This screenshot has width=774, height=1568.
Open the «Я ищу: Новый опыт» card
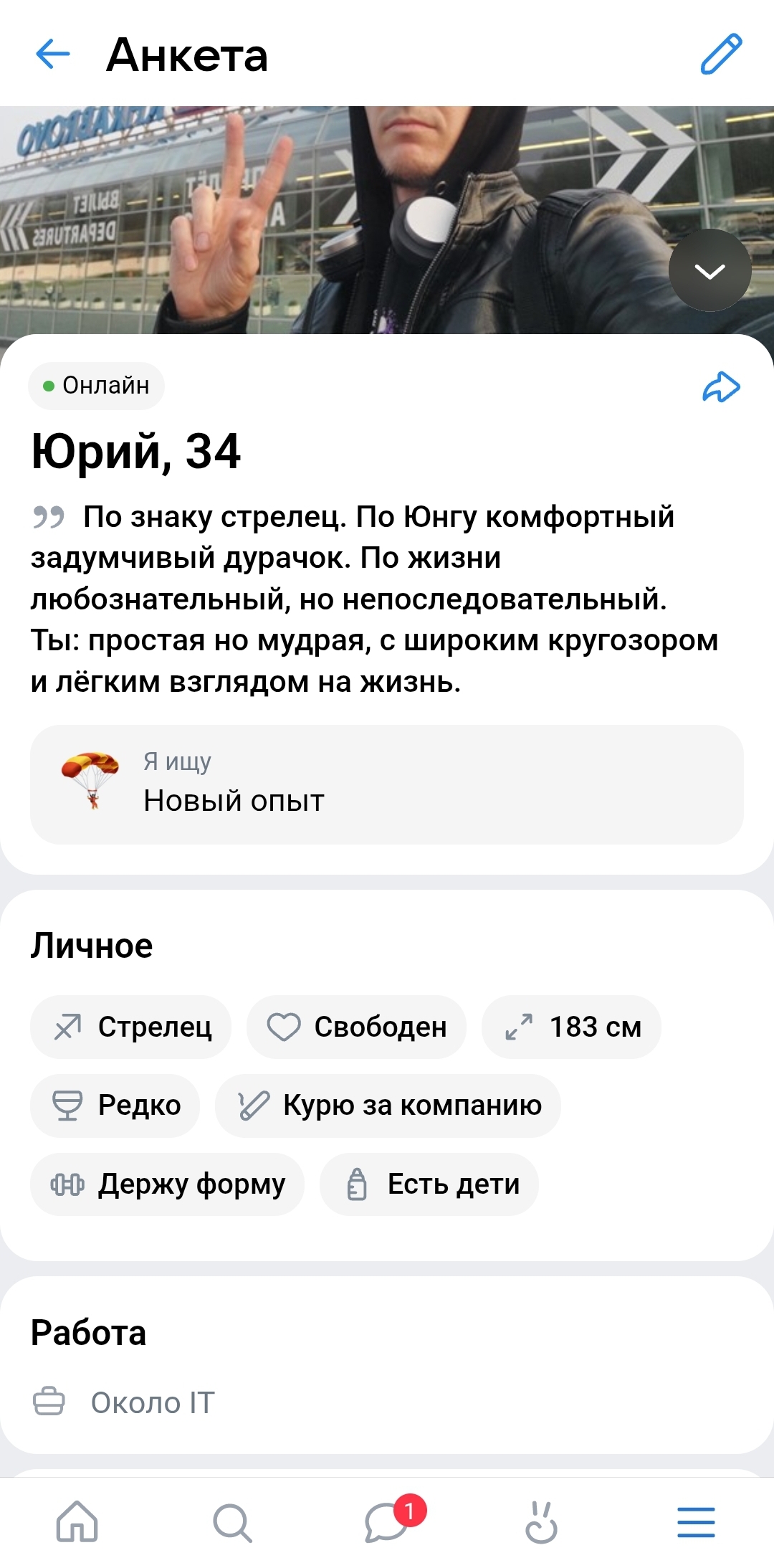(386, 784)
